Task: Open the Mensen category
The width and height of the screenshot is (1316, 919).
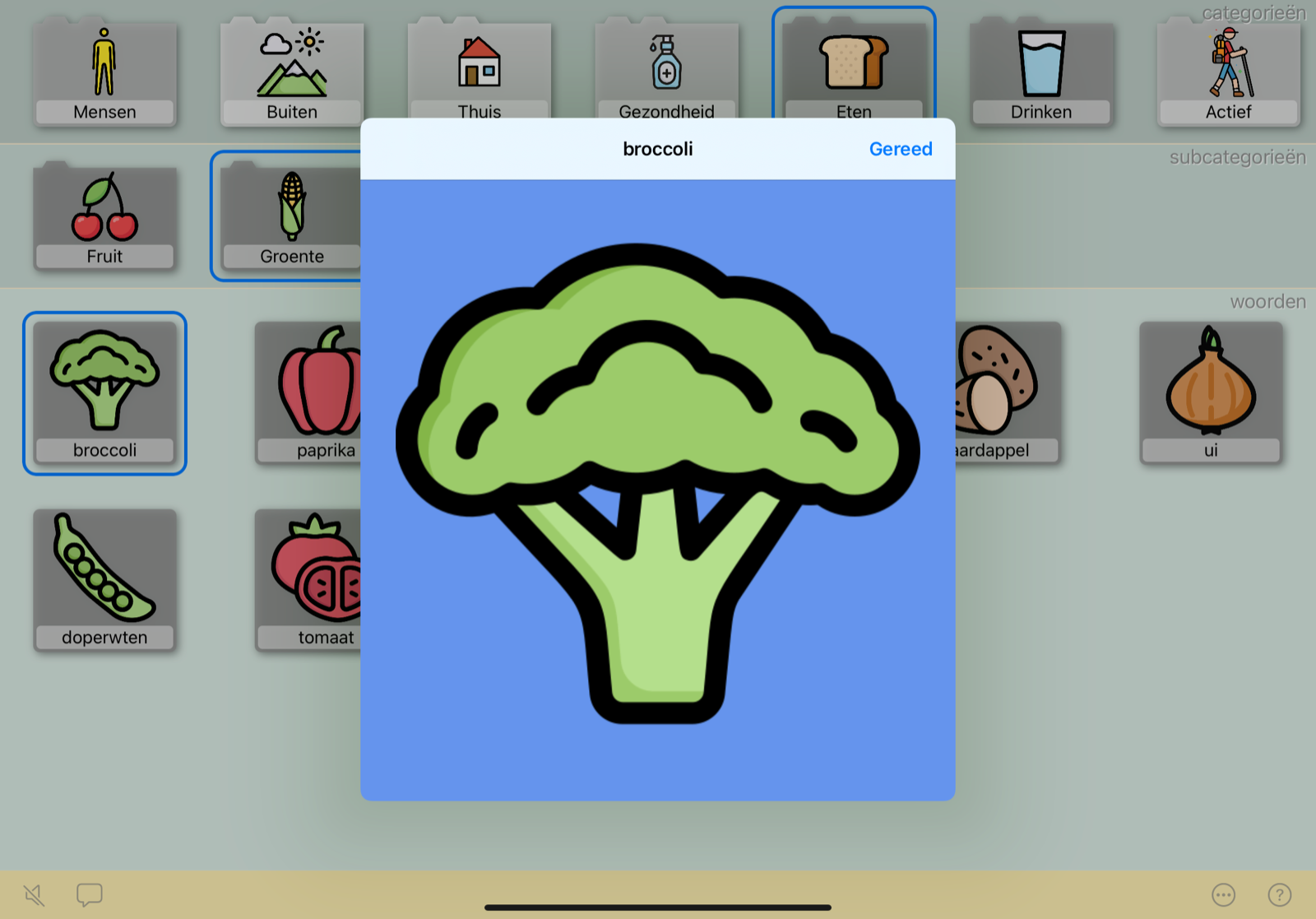Action: click(x=104, y=74)
